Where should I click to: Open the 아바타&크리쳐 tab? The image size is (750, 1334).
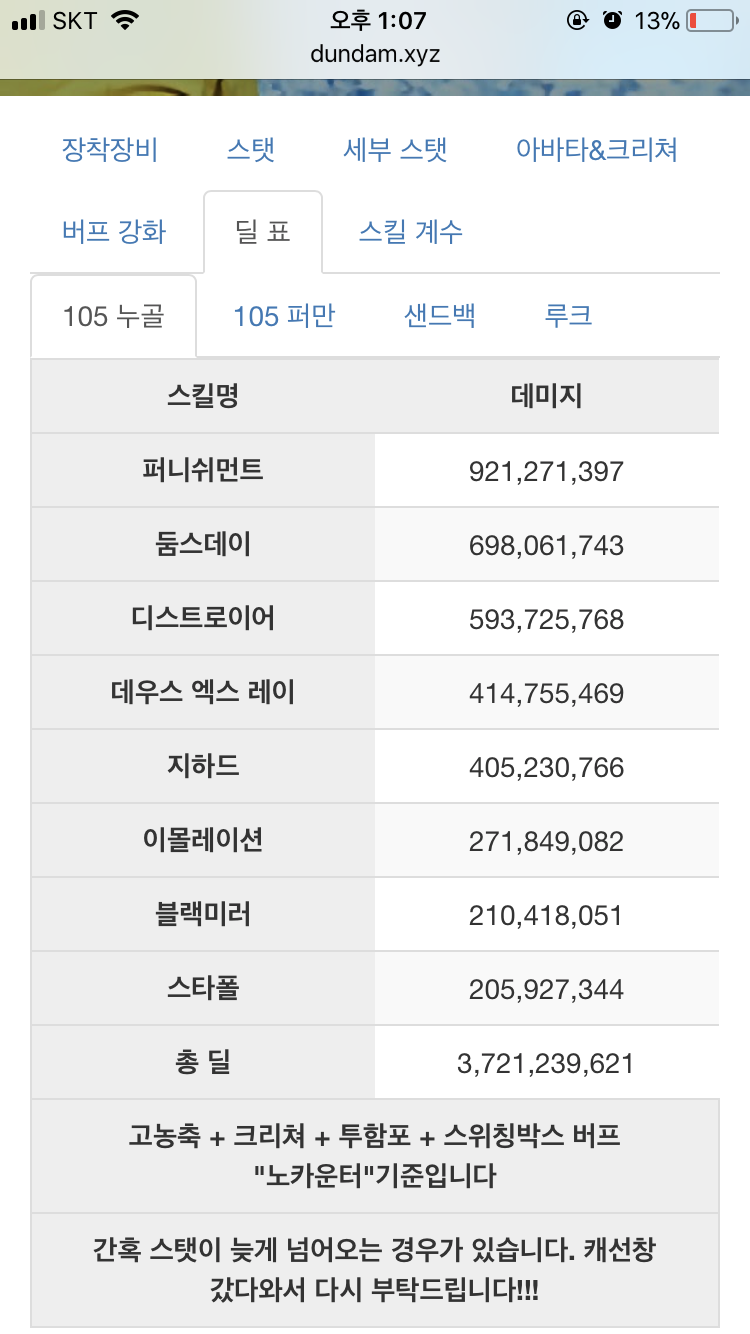(597, 150)
